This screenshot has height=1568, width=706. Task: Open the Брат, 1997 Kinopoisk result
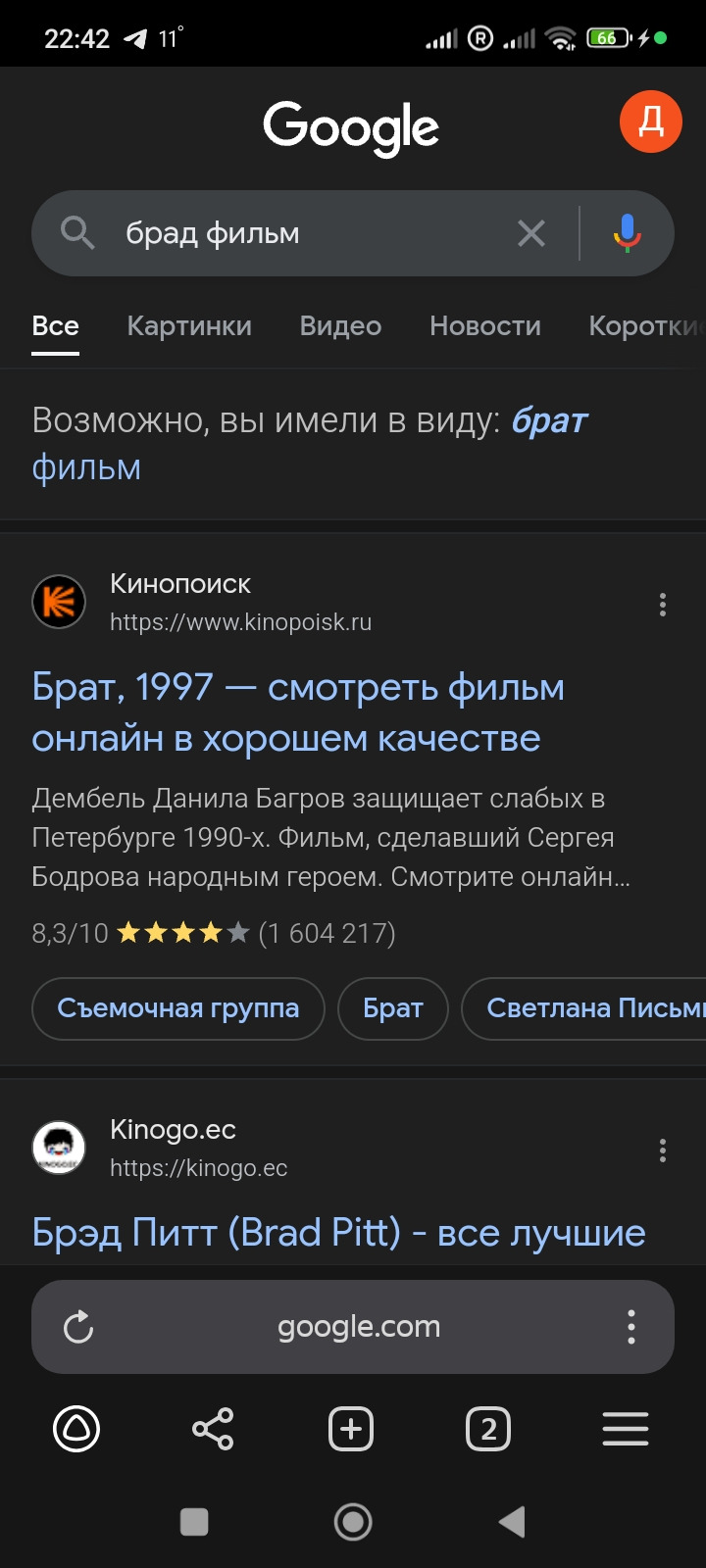click(297, 712)
